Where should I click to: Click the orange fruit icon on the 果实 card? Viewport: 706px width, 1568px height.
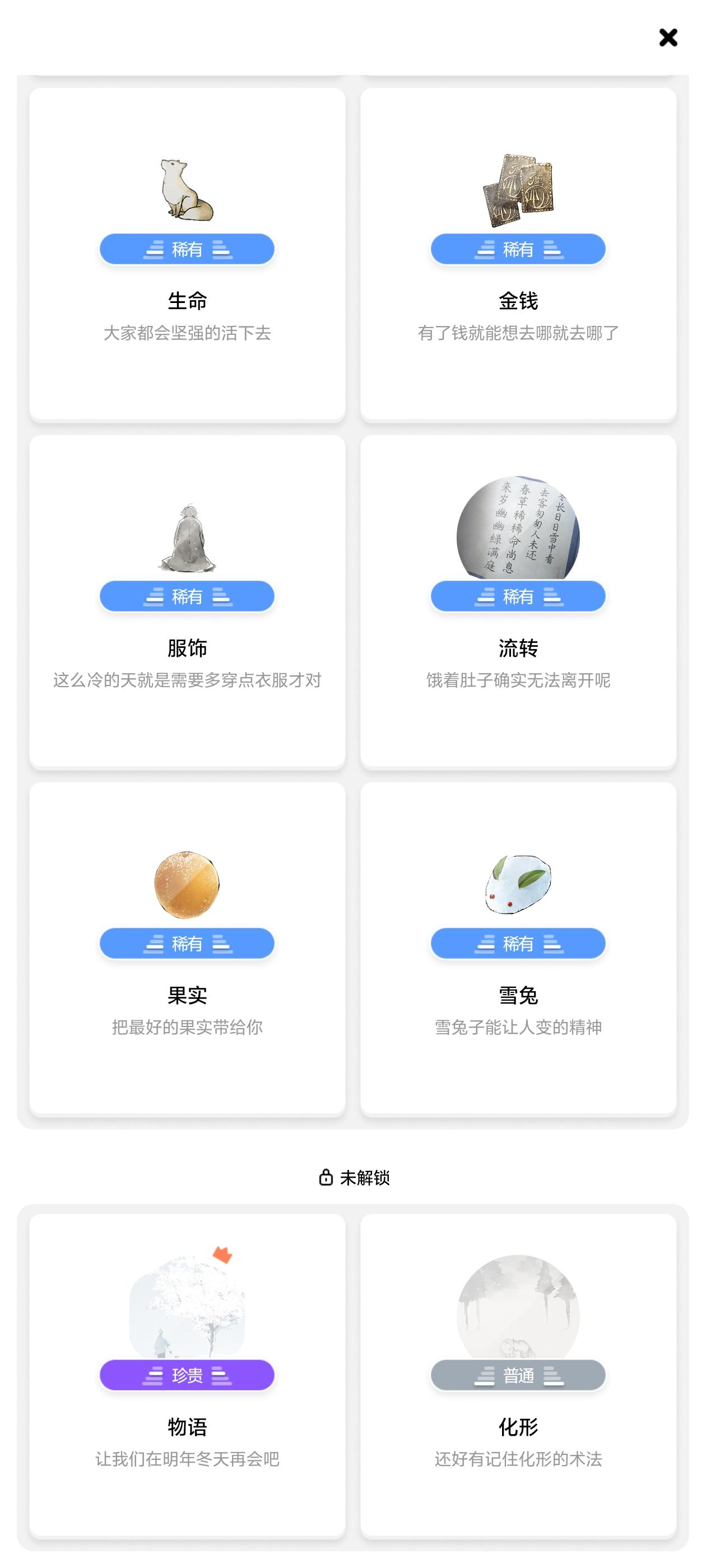pyautogui.click(x=187, y=884)
